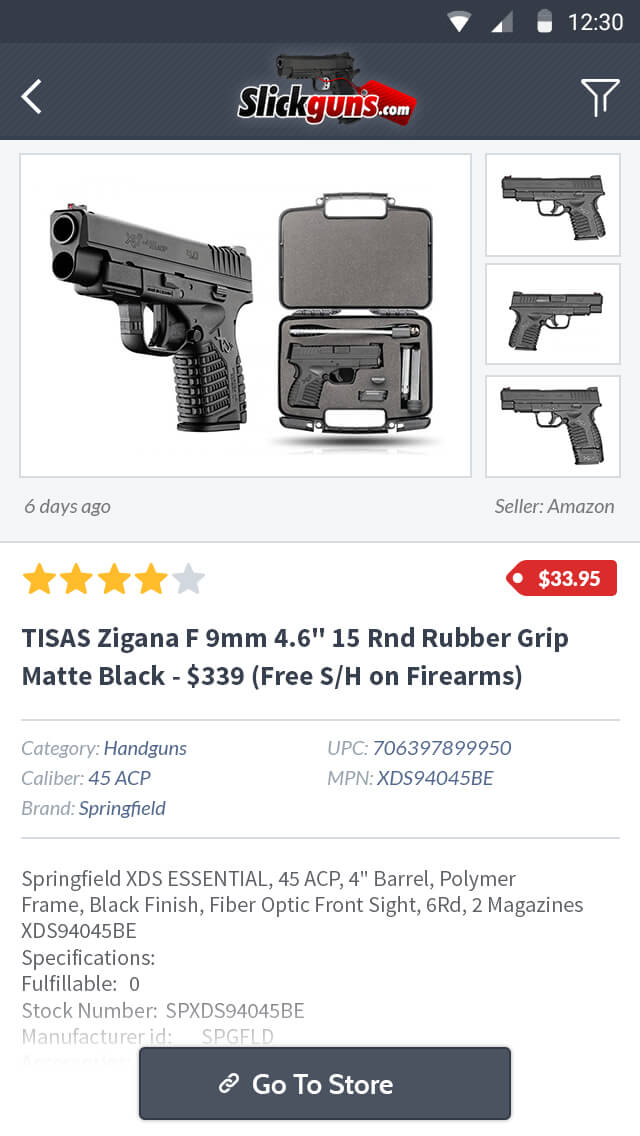Tap the Go To Store button
Image resolution: width=640 pixels, height=1136 pixels.
click(325, 1084)
